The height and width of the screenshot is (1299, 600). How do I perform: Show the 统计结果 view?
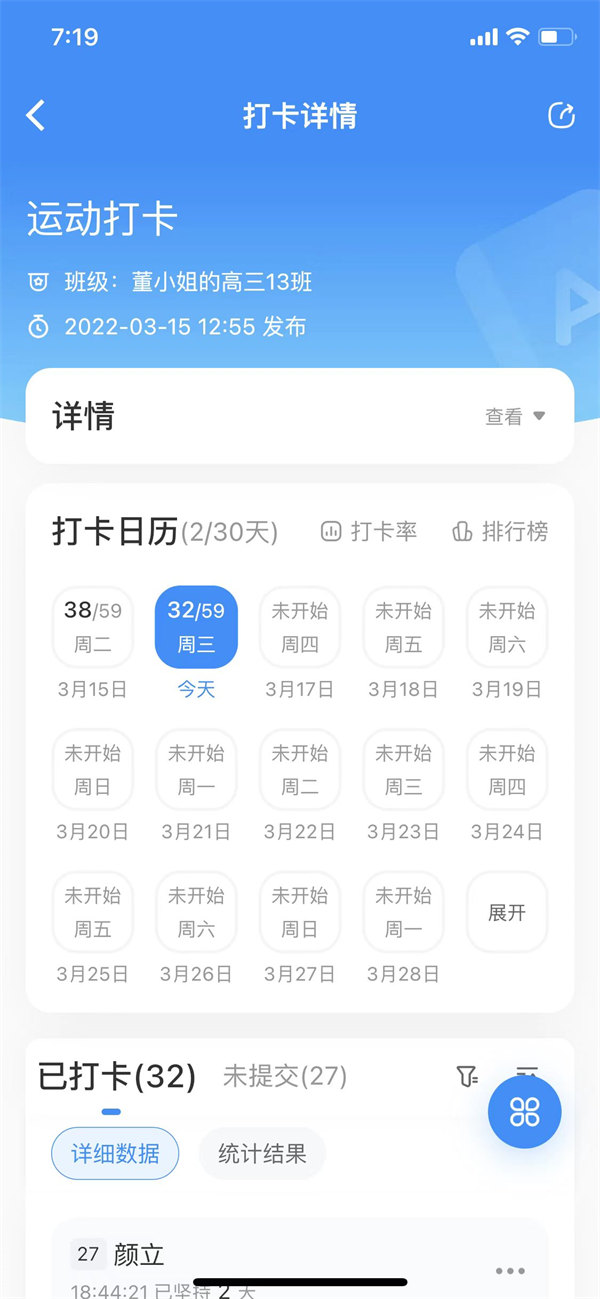point(262,1154)
